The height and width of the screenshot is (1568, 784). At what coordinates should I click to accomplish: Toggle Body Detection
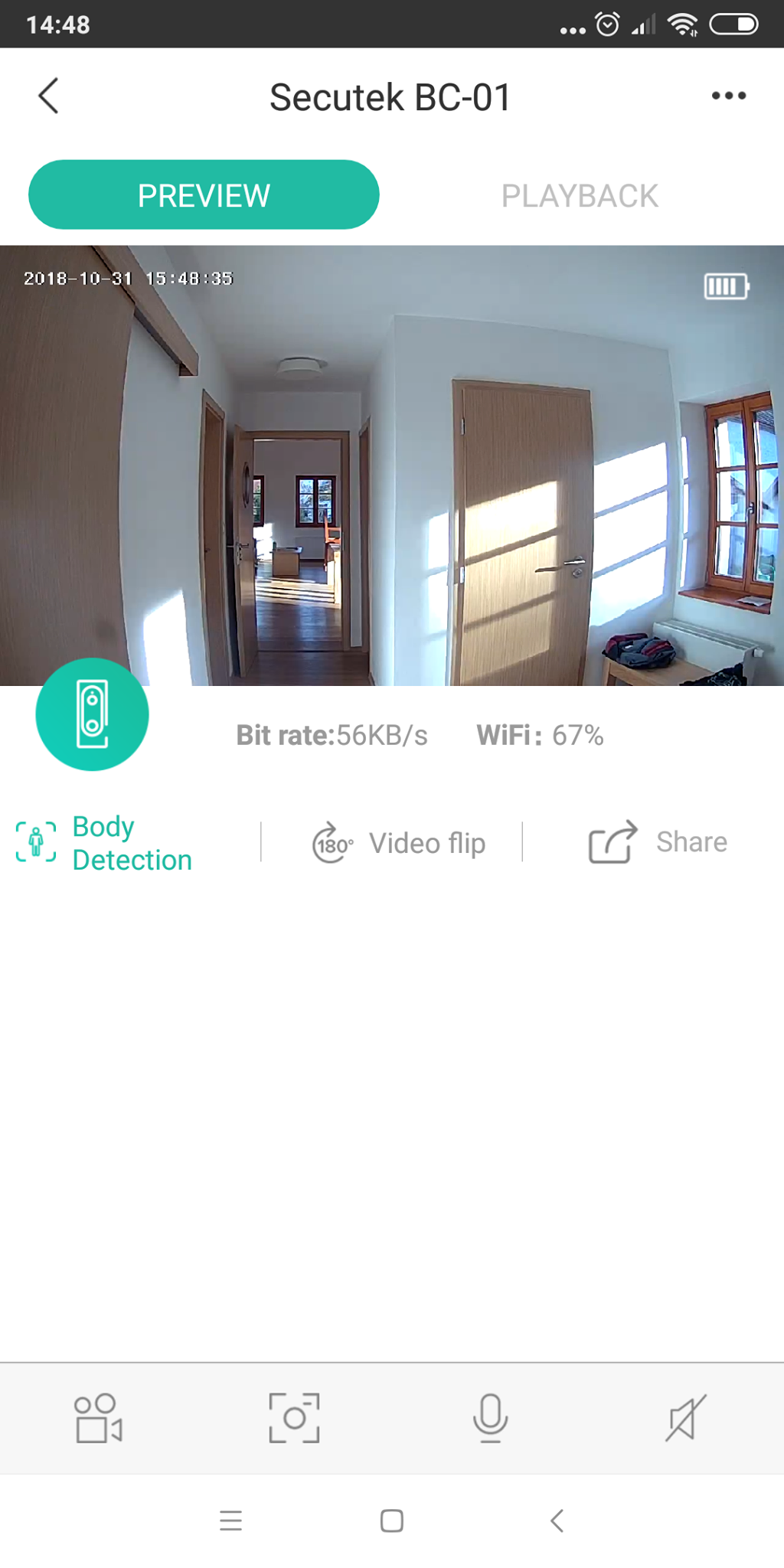(x=105, y=843)
